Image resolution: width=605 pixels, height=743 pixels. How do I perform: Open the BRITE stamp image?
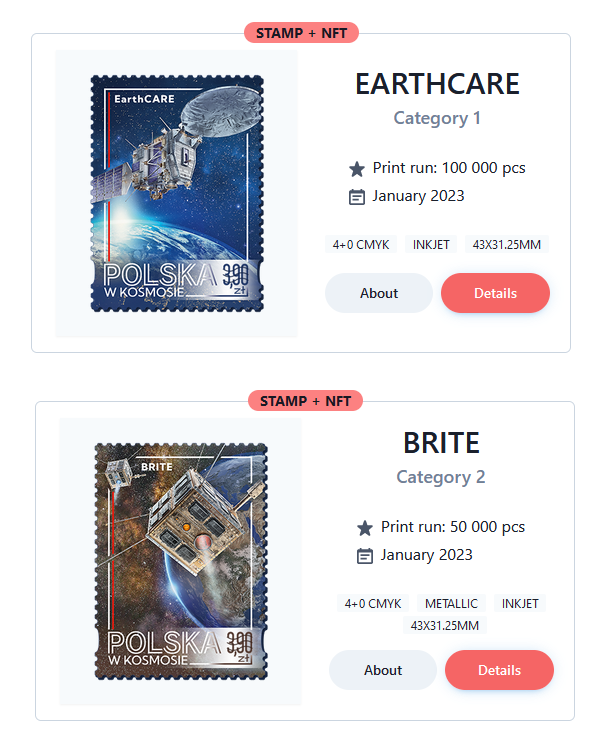(180, 562)
